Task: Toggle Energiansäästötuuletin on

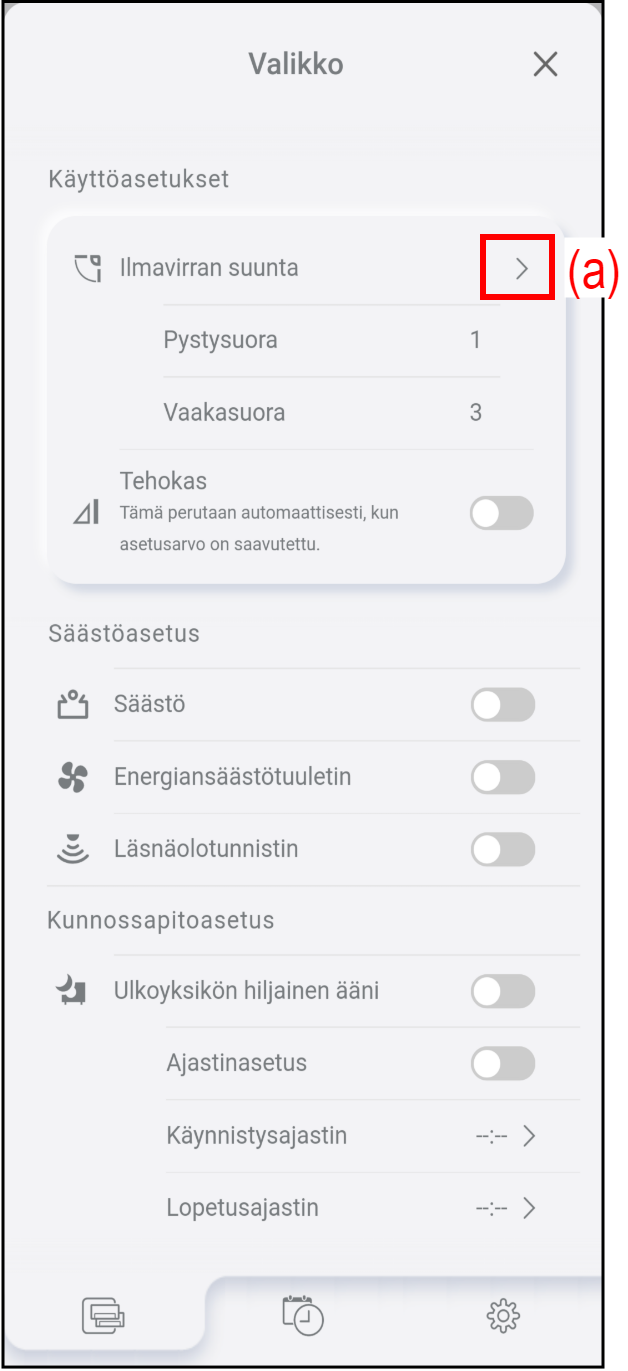Action: [x=503, y=777]
